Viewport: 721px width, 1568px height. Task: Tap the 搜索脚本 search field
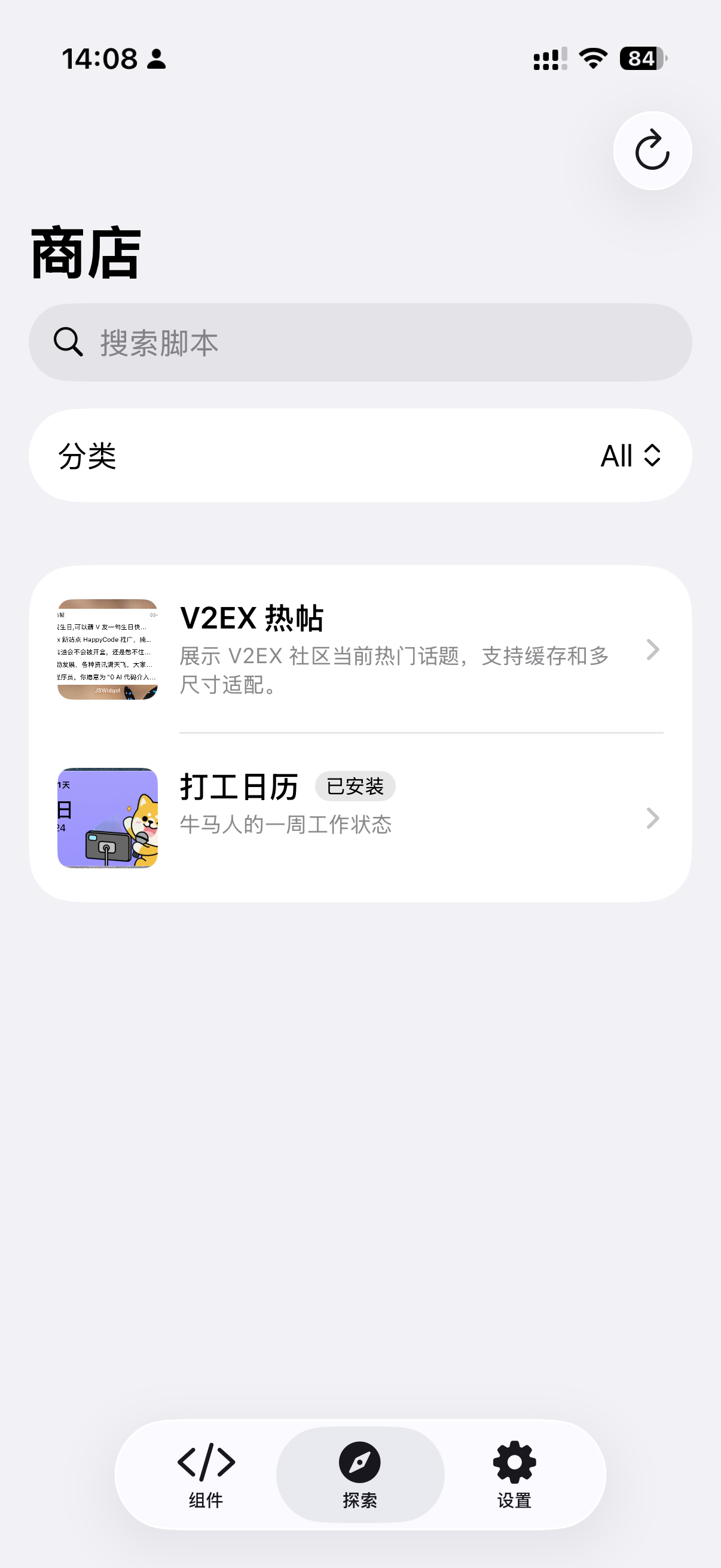360,342
